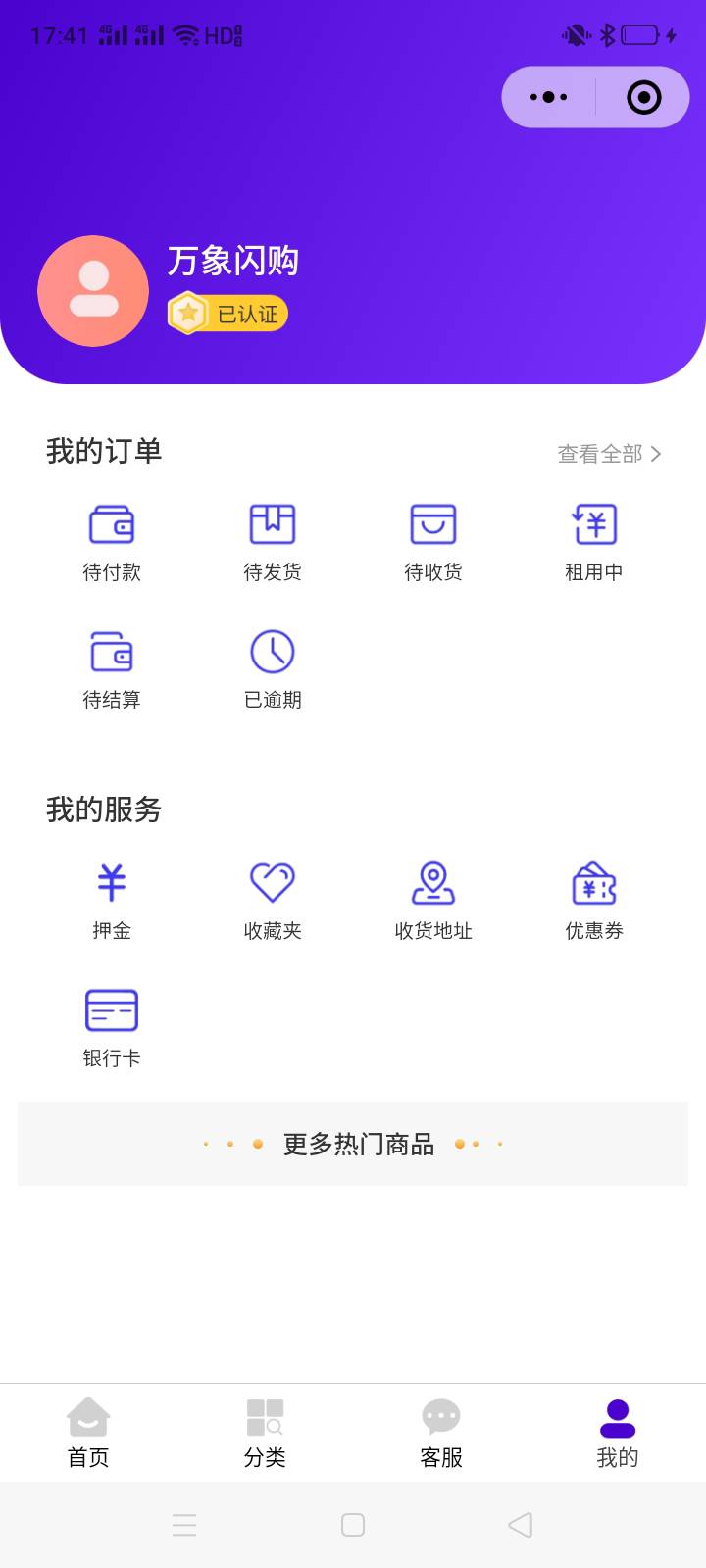Open 待收货 orders
Viewport: 706px width, 1568px height.
pos(433,544)
